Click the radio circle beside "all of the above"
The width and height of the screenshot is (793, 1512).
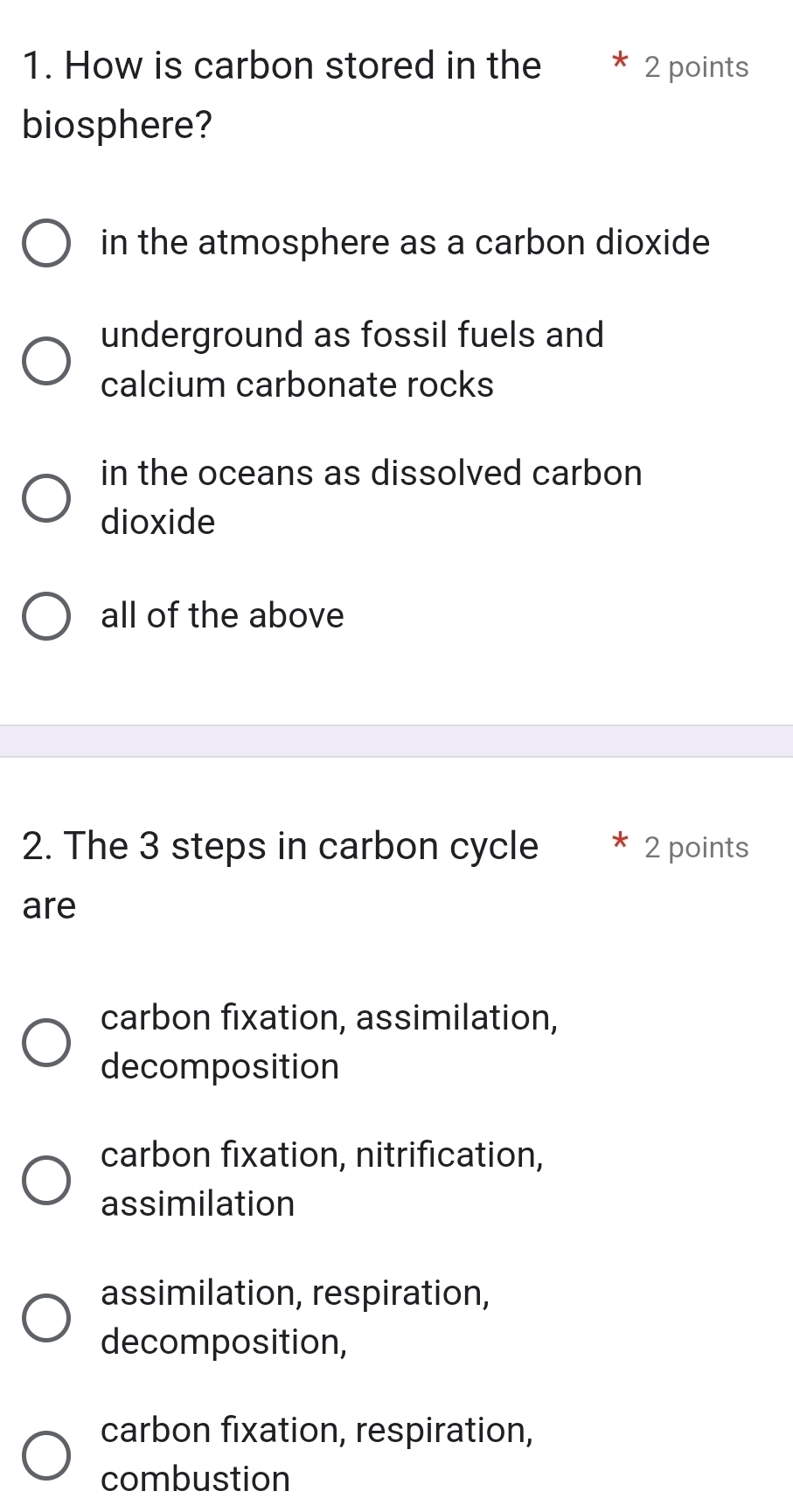pyautogui.click(x=48, y=616)
